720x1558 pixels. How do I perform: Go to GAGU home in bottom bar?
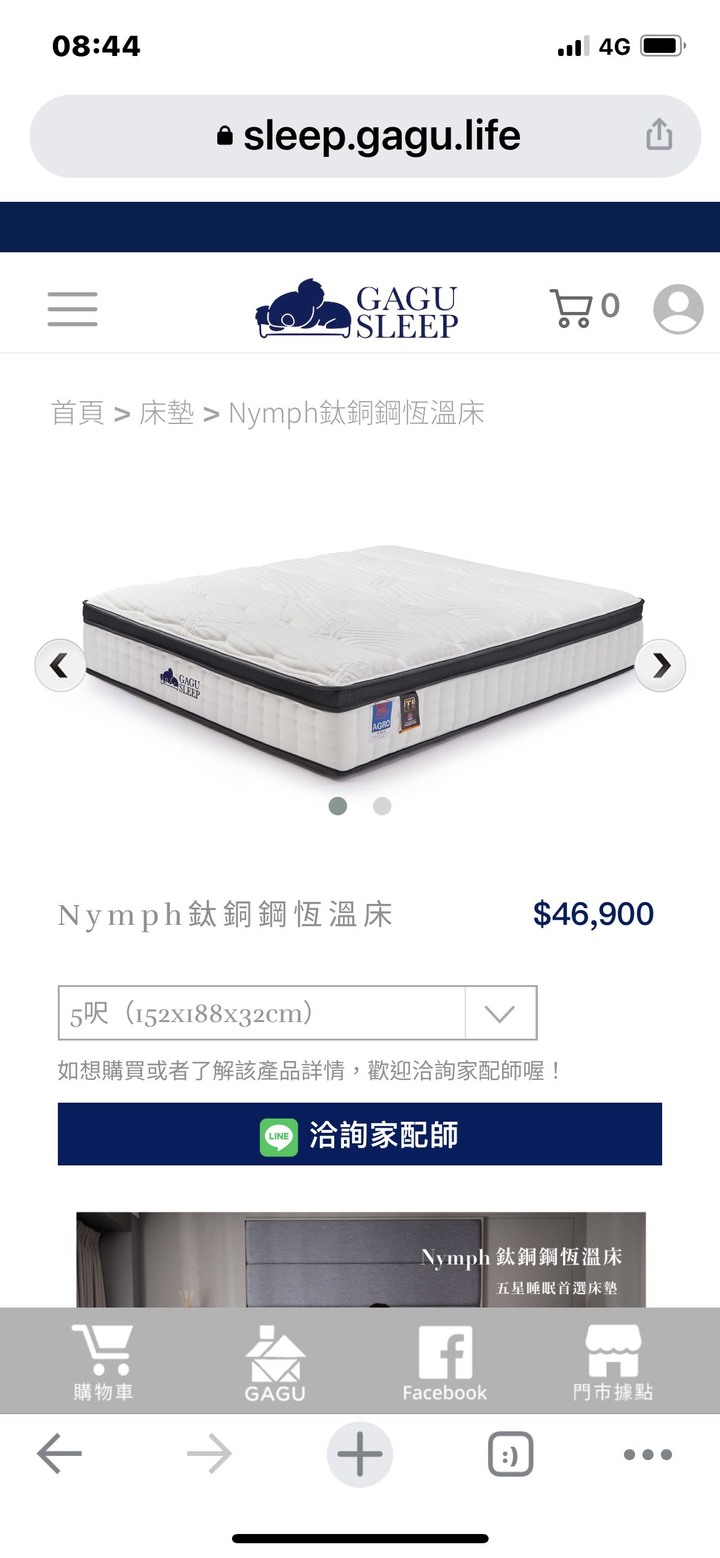pyautogui.click(x=275, y=1361)
